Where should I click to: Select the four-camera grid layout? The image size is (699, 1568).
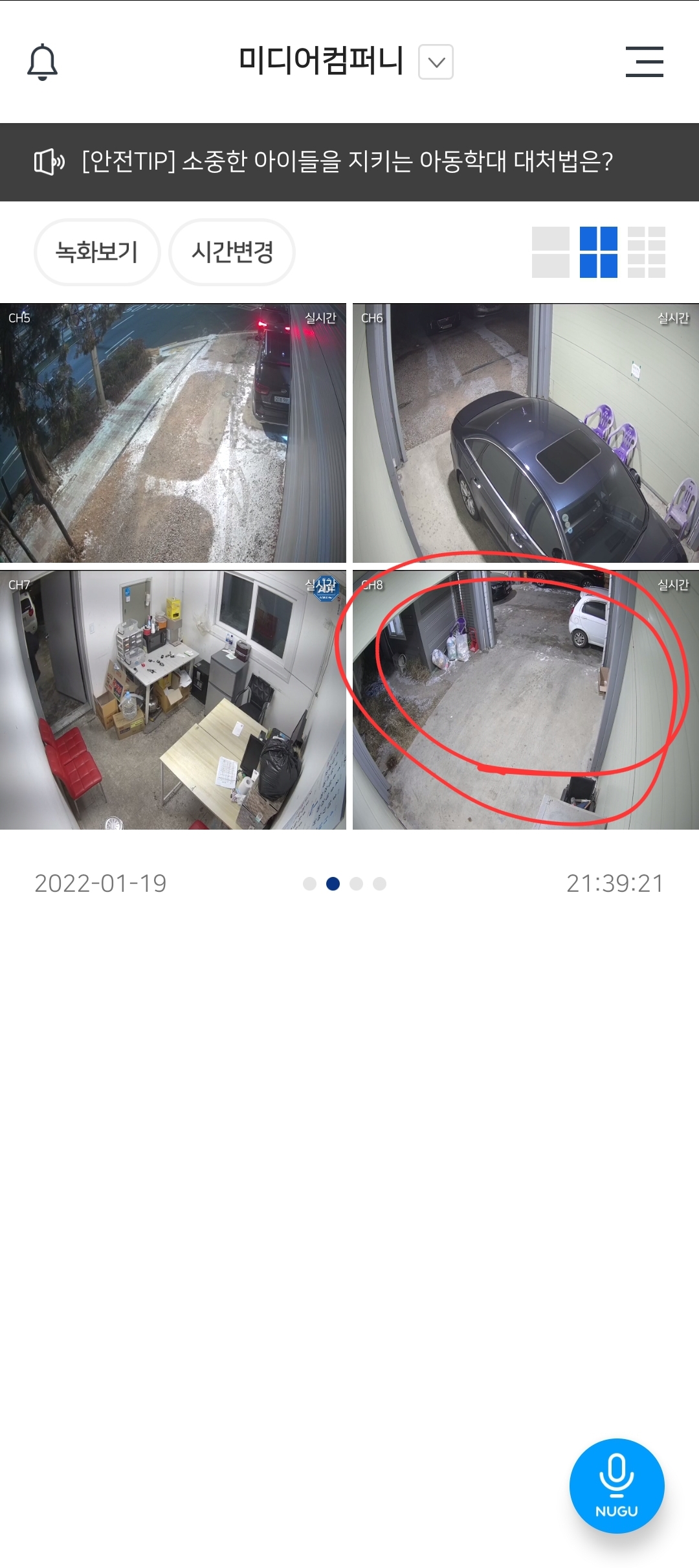(x=598, y=252)
